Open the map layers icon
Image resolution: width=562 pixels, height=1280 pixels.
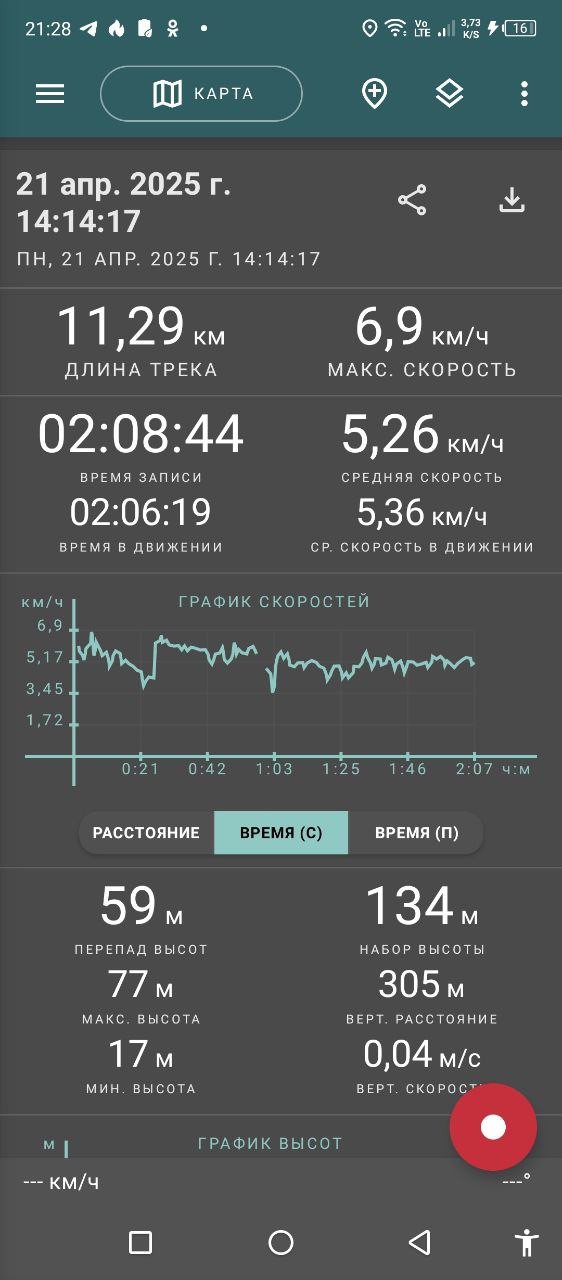449,94
